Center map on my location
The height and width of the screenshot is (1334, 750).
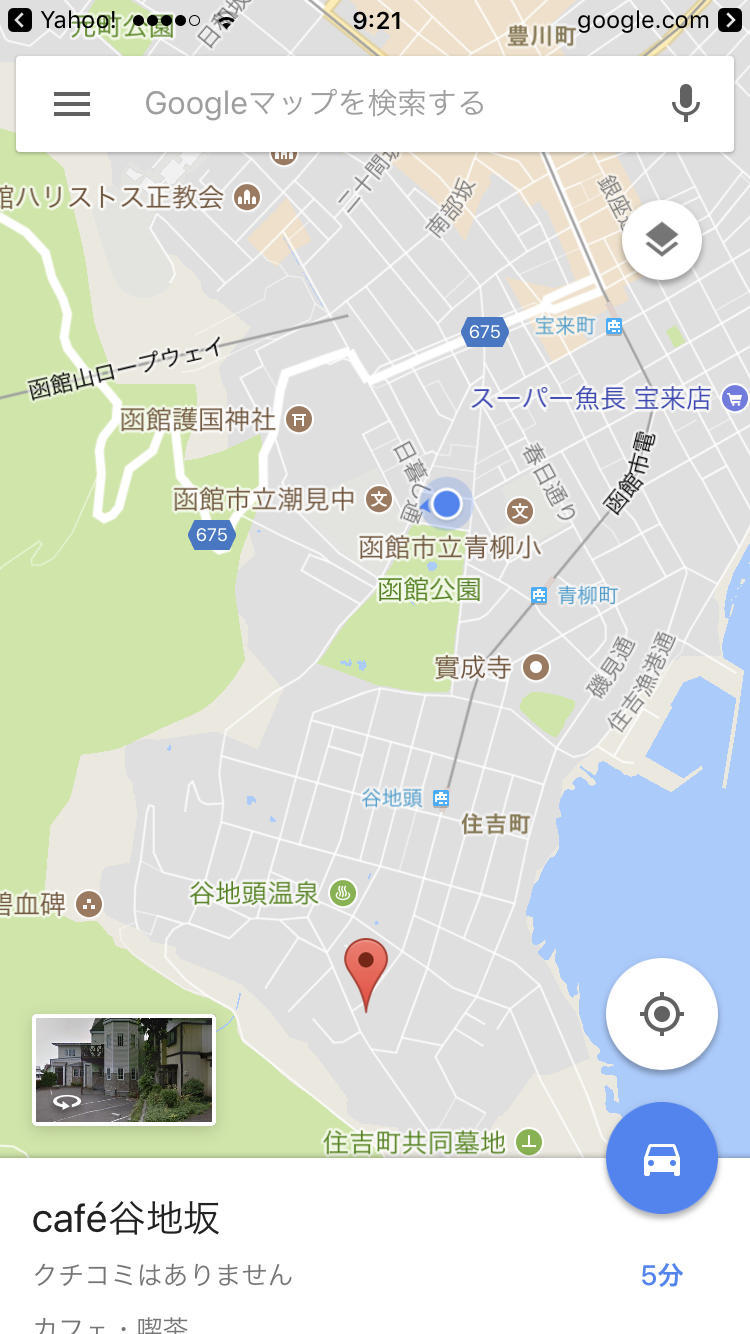pyautogui.click(x=661, y=1014)
